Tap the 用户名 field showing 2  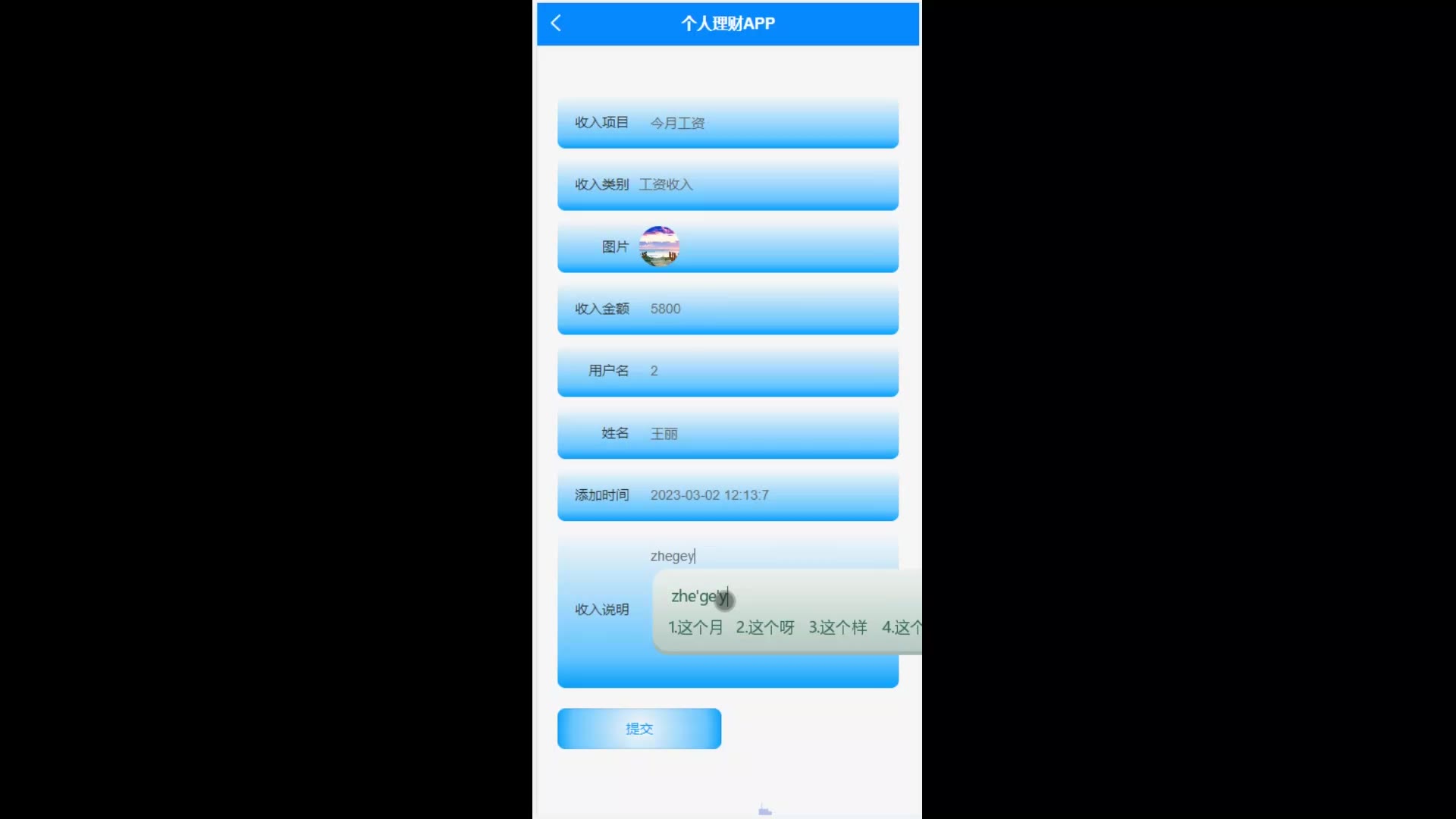click(x=758, y=371)
